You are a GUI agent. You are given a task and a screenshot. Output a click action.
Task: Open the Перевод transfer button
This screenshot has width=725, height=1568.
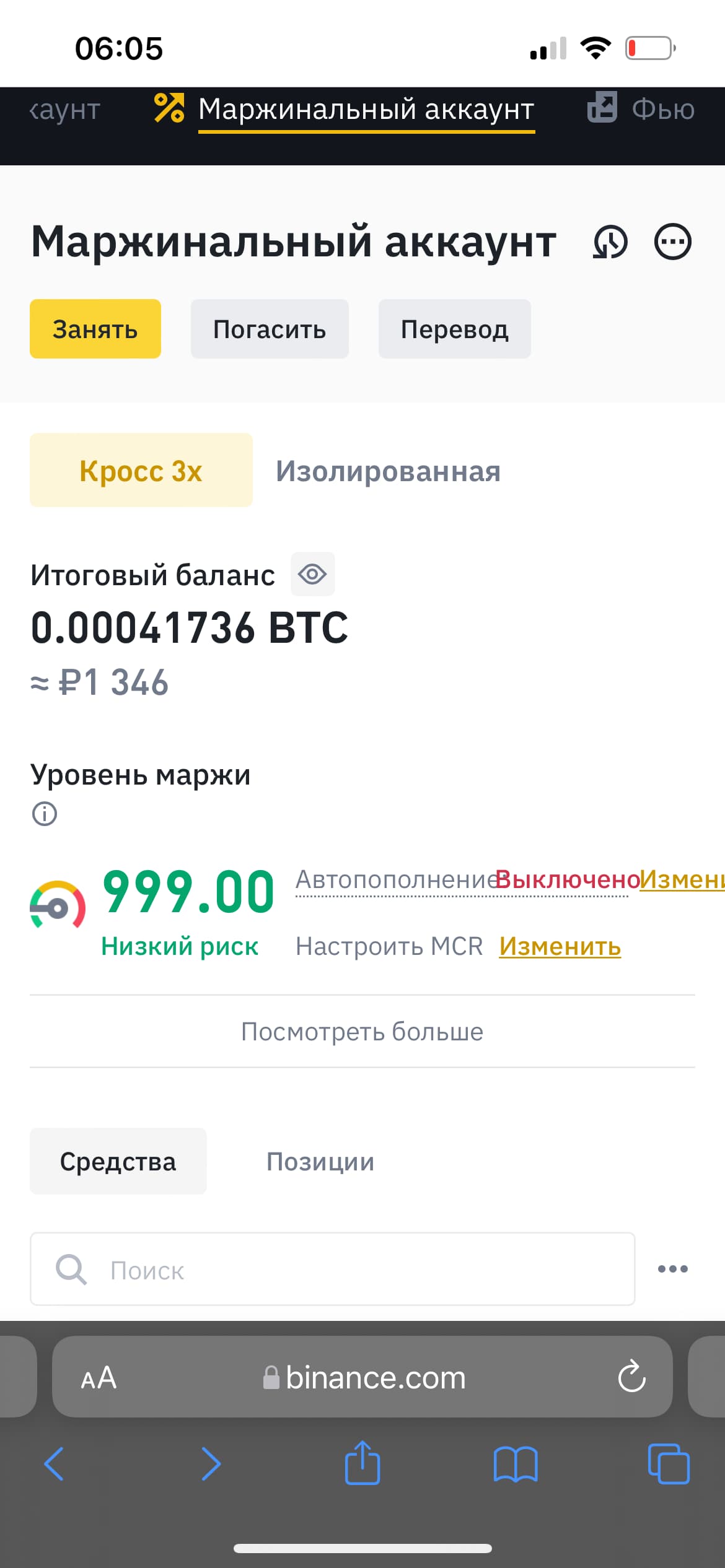pos(455,329)
